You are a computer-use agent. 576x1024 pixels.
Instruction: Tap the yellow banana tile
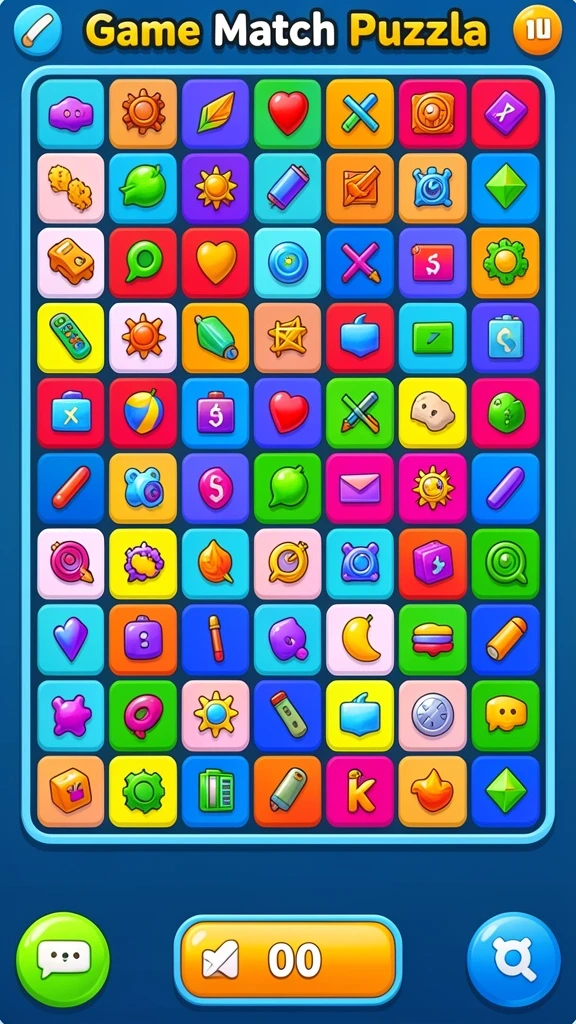pos(360,639)
